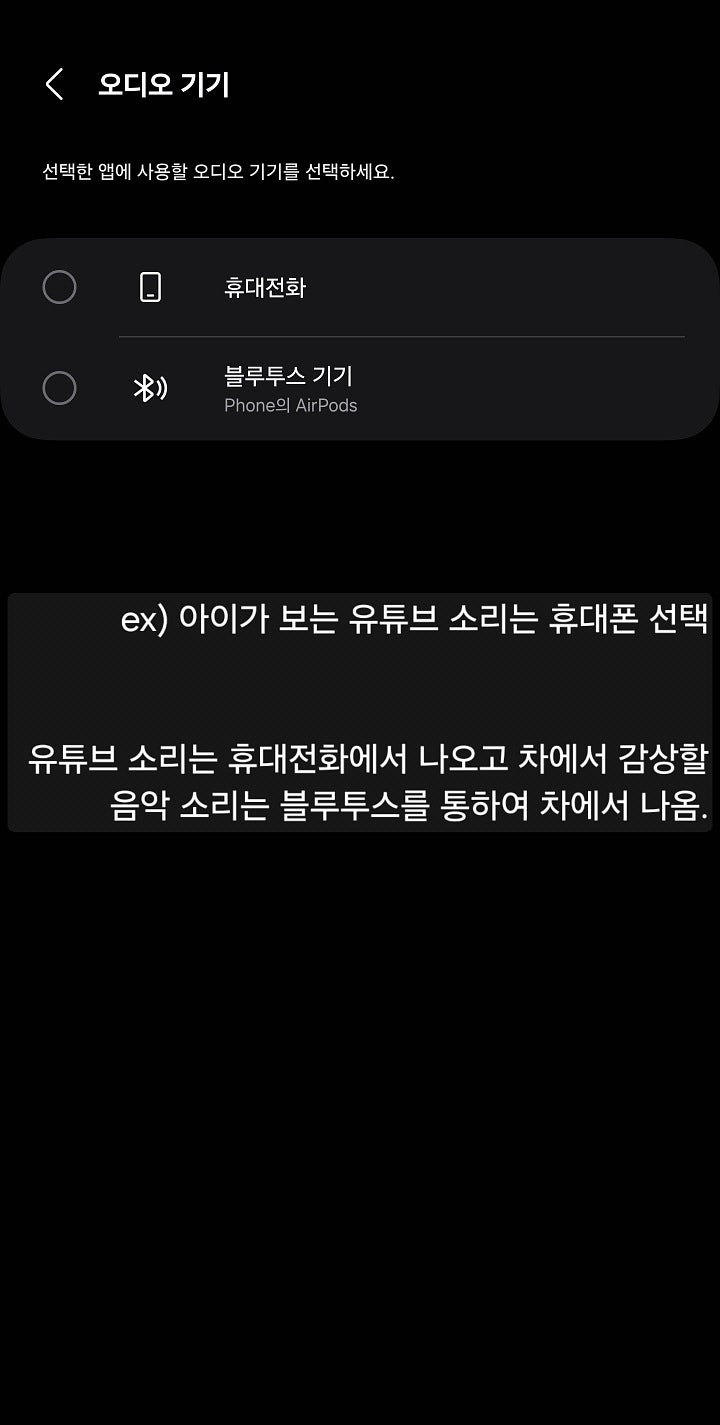Go back from 오디오 기기 screen
The height and width of the screenshot is (1425, 720).
54,85
